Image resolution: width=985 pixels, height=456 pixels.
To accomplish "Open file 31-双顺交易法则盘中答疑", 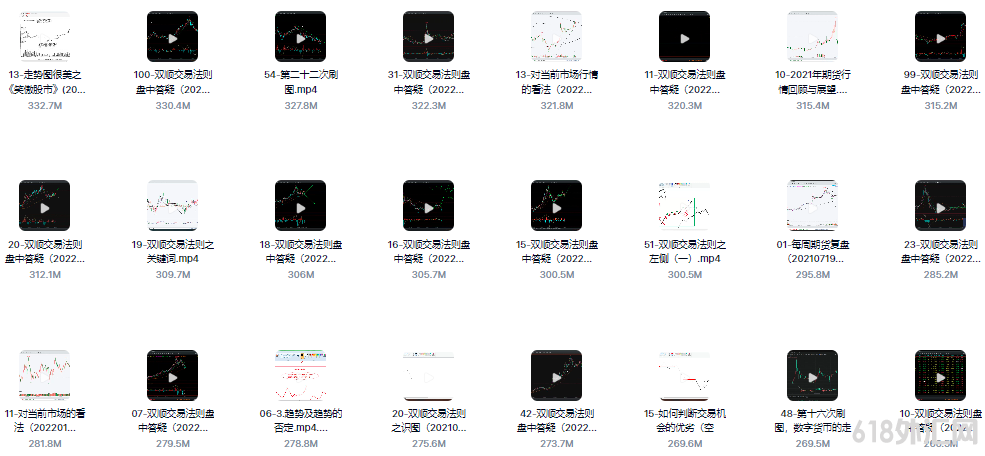I will [x=428, y=37].
